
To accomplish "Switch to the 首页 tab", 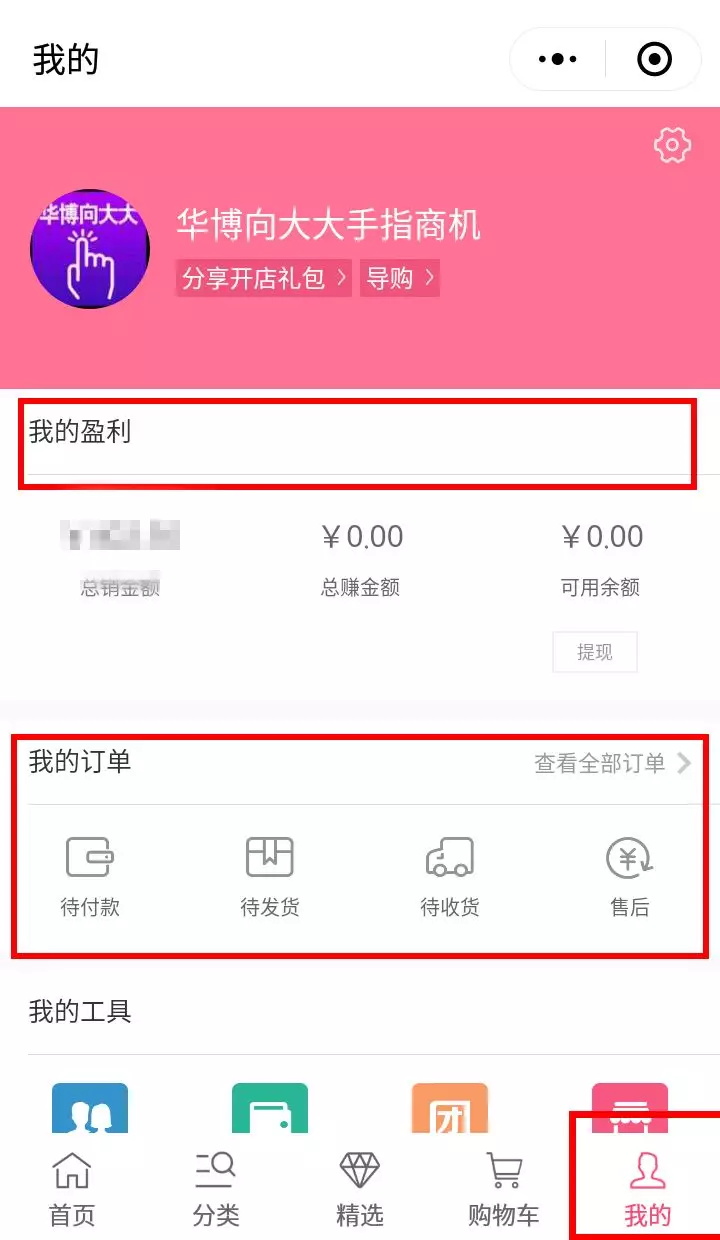I will tap(72, 1190).
